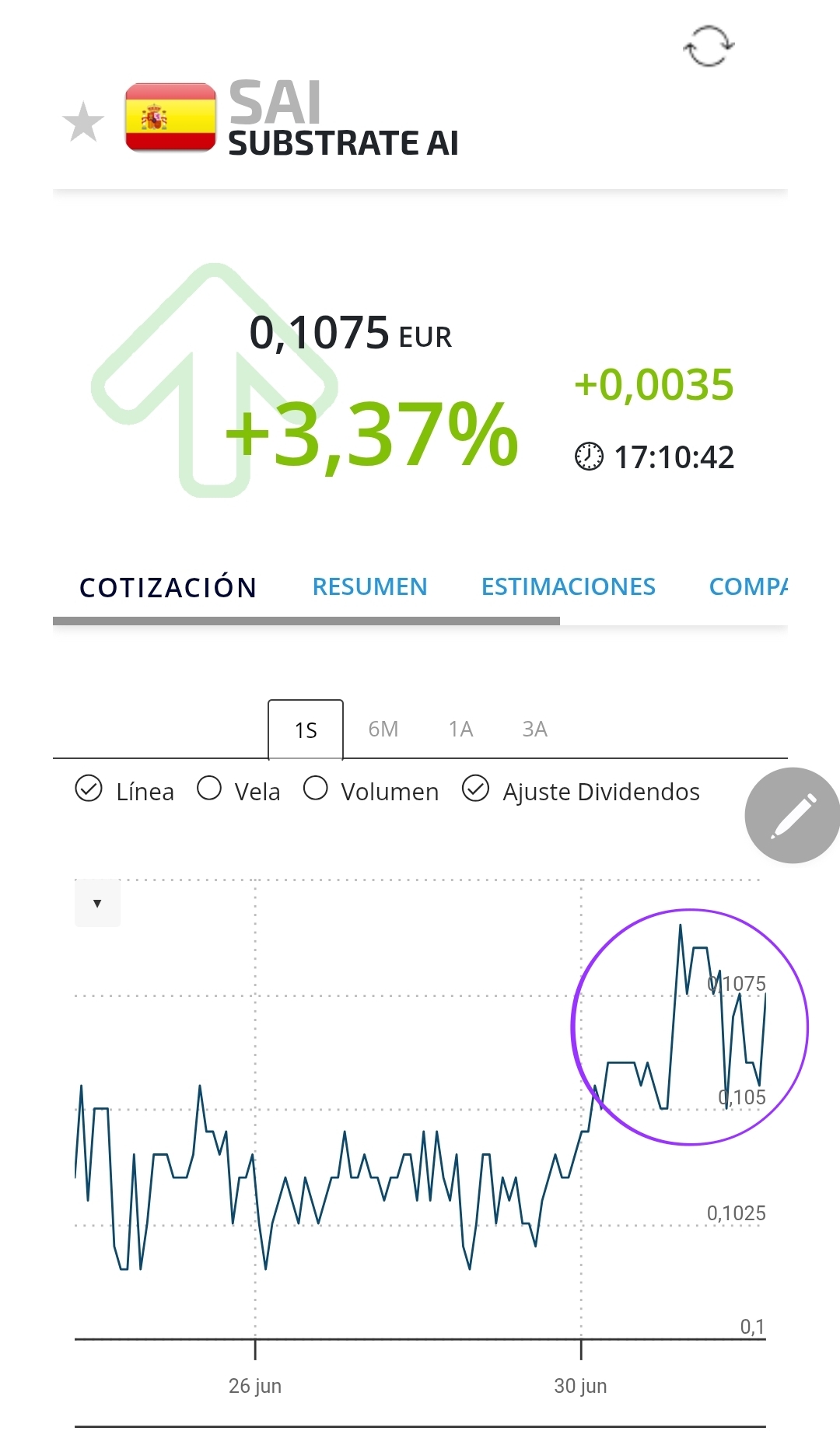Select the 1S chart range
This screenshot has width=840, height=1431.
(x=306, y=729)
